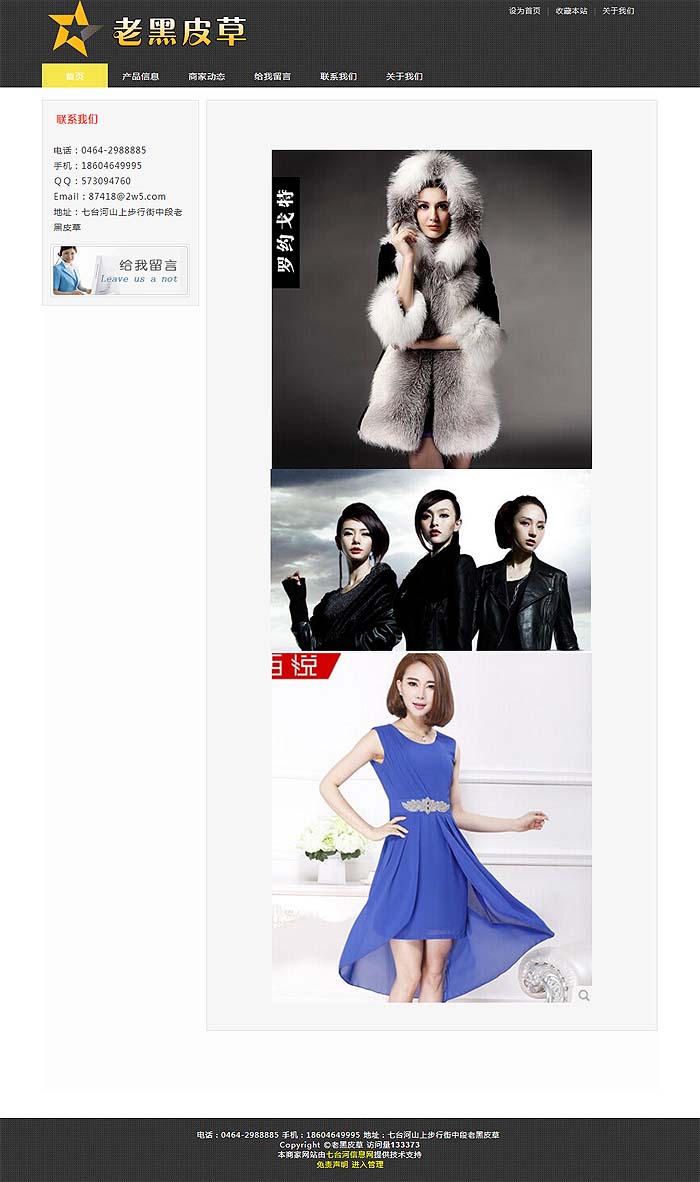Go to the 商家动态 tab
The image size is (700, 1182).
pos(206,76)
